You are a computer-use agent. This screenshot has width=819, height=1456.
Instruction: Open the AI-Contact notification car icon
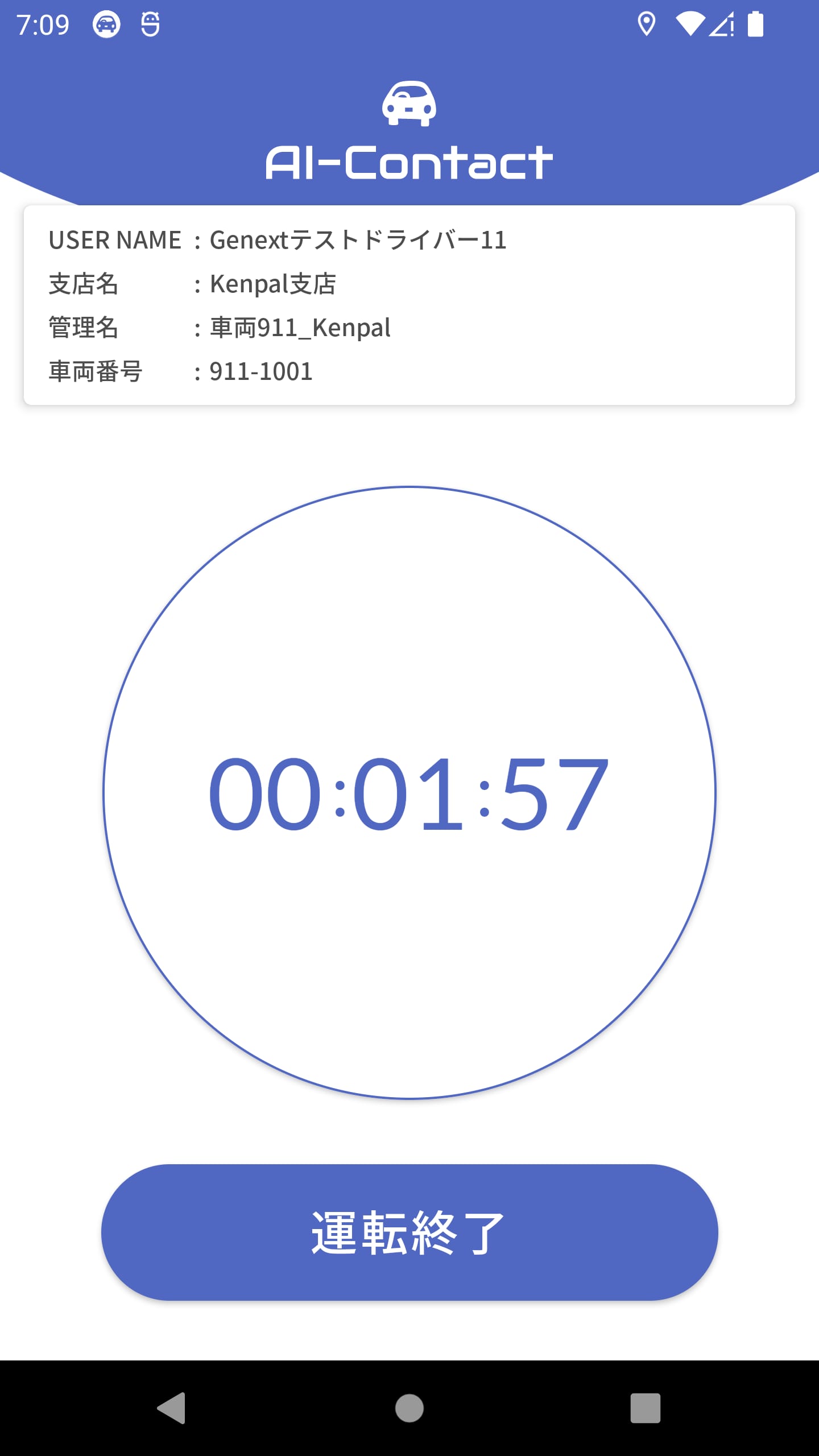click(x=106, y=23)
